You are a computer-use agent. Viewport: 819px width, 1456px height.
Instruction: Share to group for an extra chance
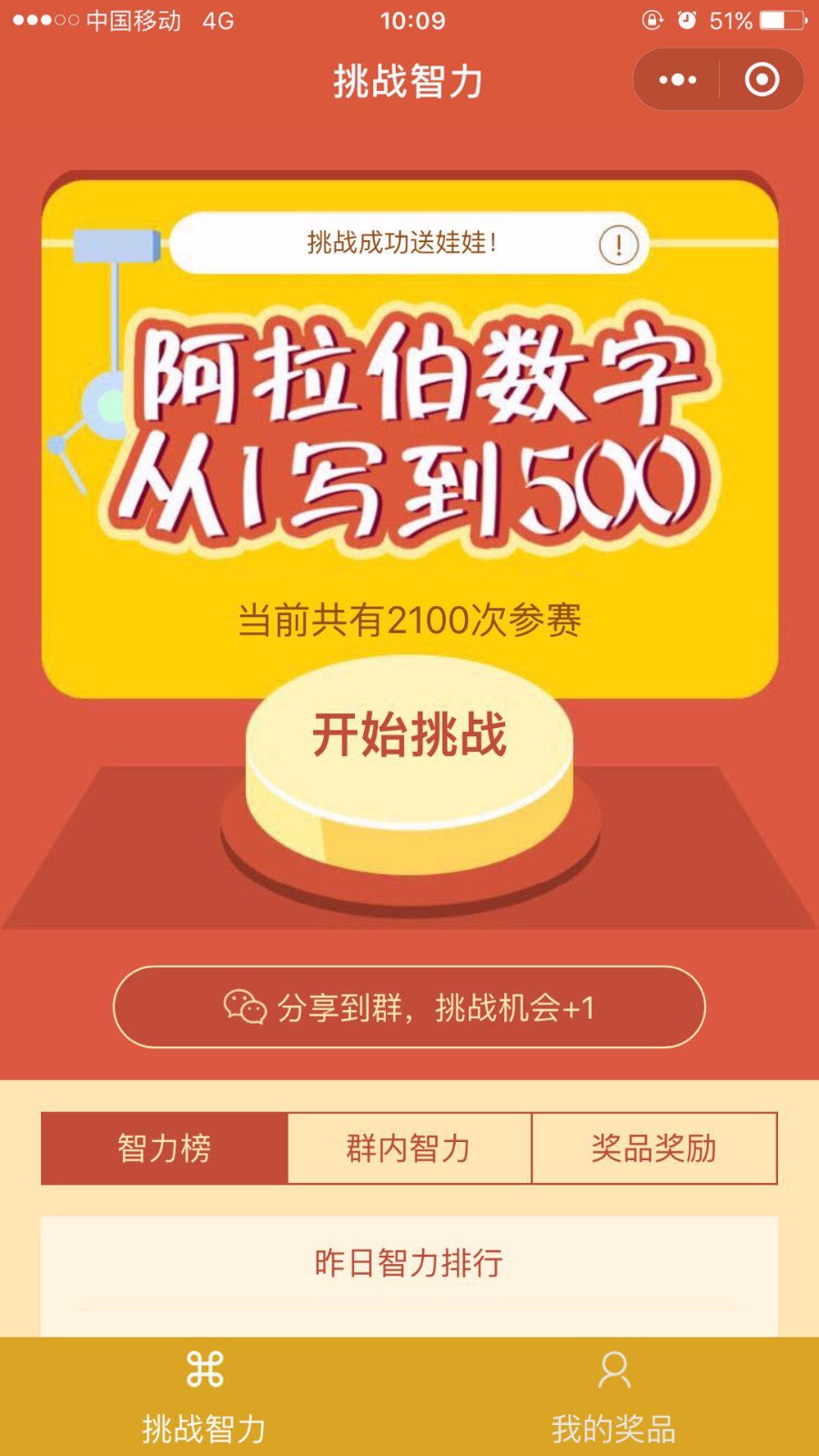(x=409, y=1007)
